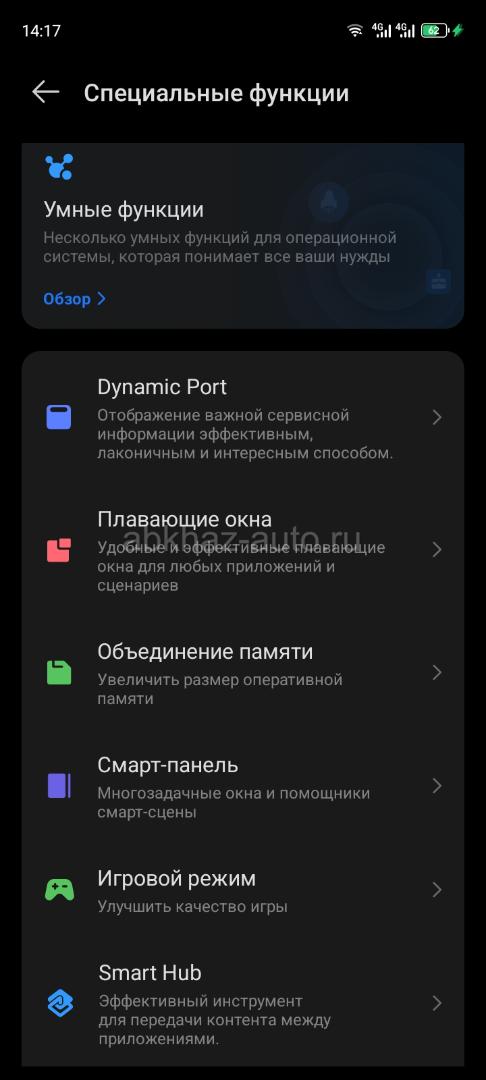Open Плавающие окна settings
486x1080 pixels.
coord(243,550)
